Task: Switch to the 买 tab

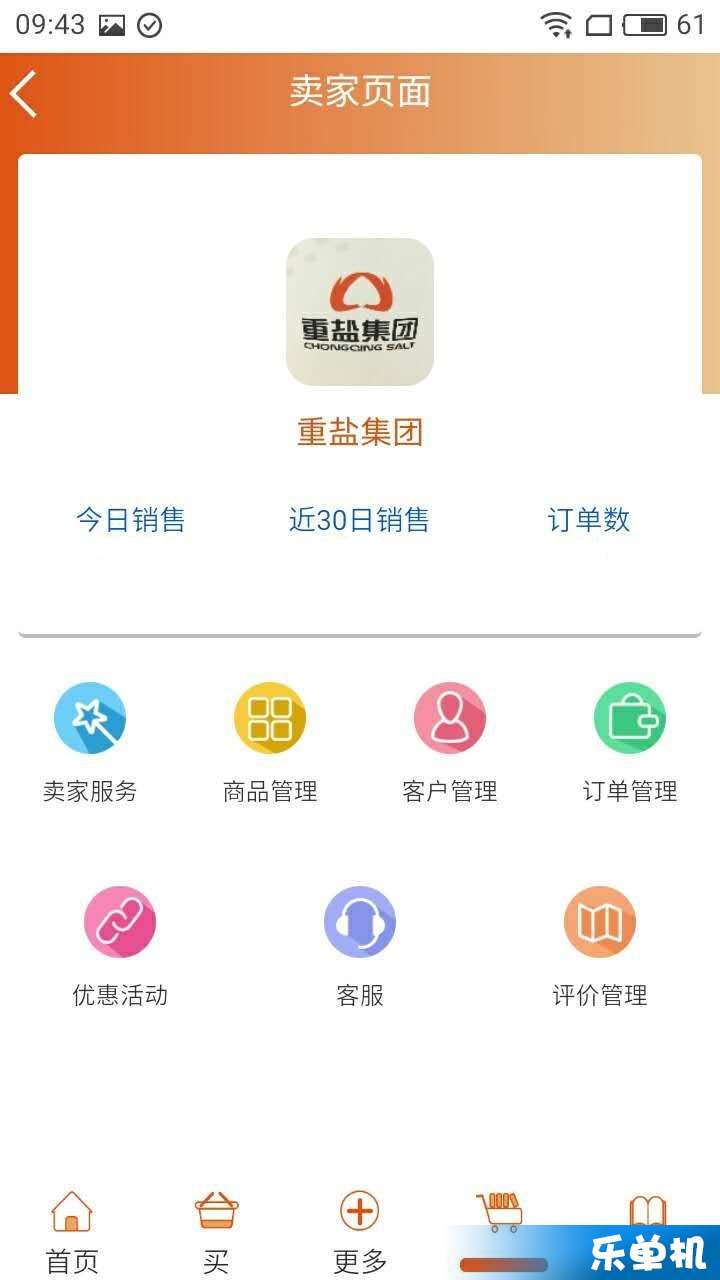Action: click(216, 1231)
